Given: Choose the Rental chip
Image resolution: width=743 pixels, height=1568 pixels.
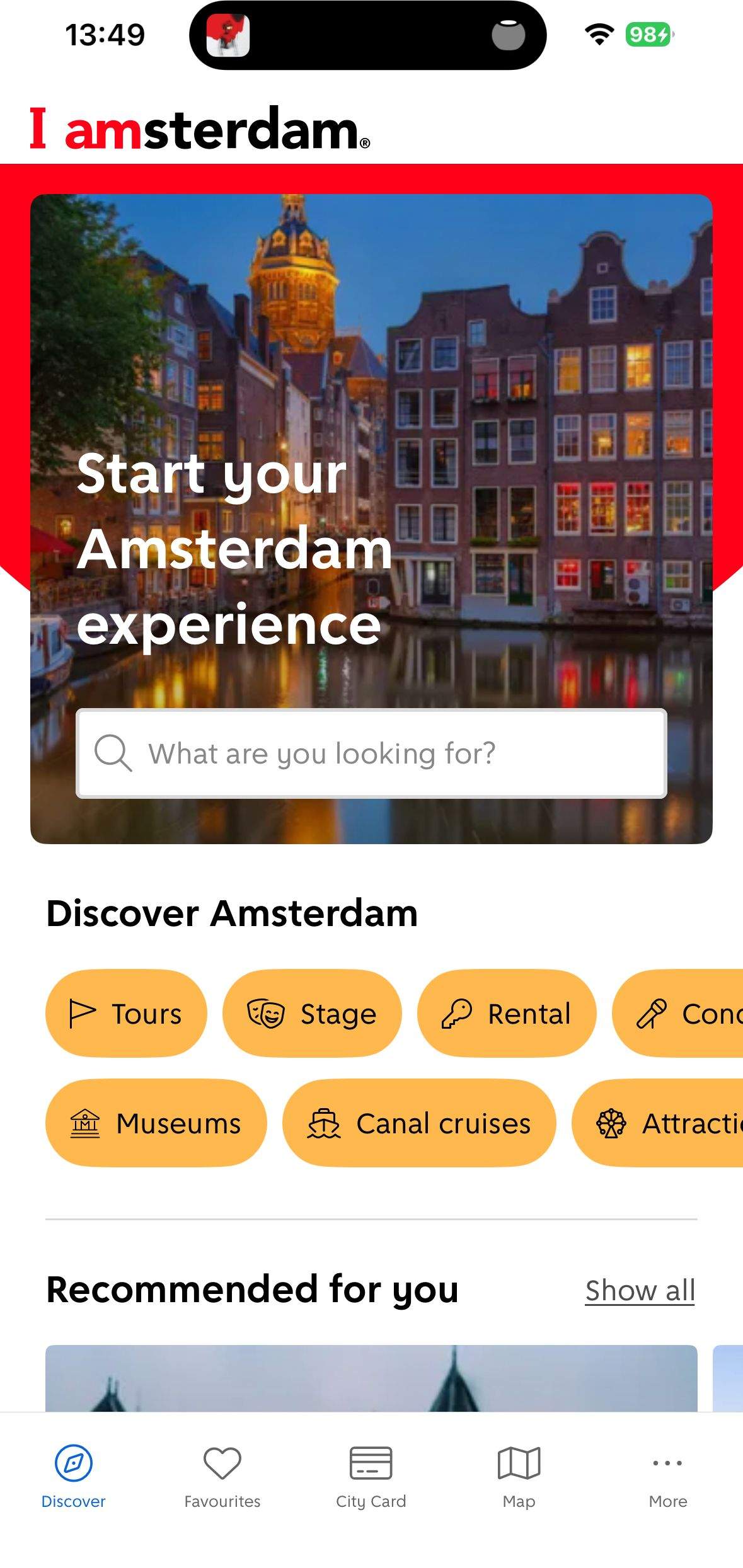Looking at the screenshot, I should click(507, 1014).
